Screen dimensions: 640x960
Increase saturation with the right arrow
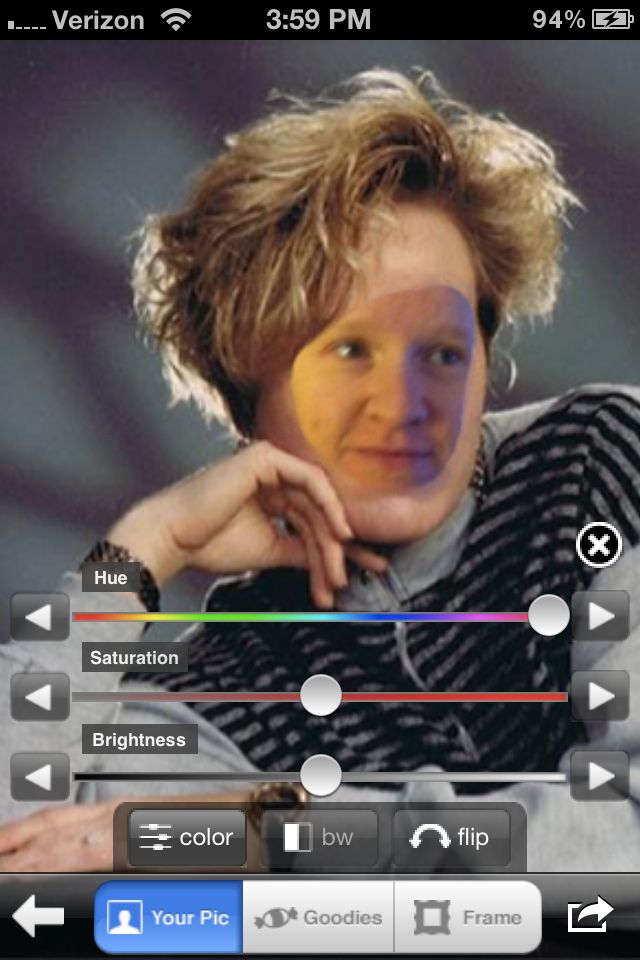click(600, 697)
